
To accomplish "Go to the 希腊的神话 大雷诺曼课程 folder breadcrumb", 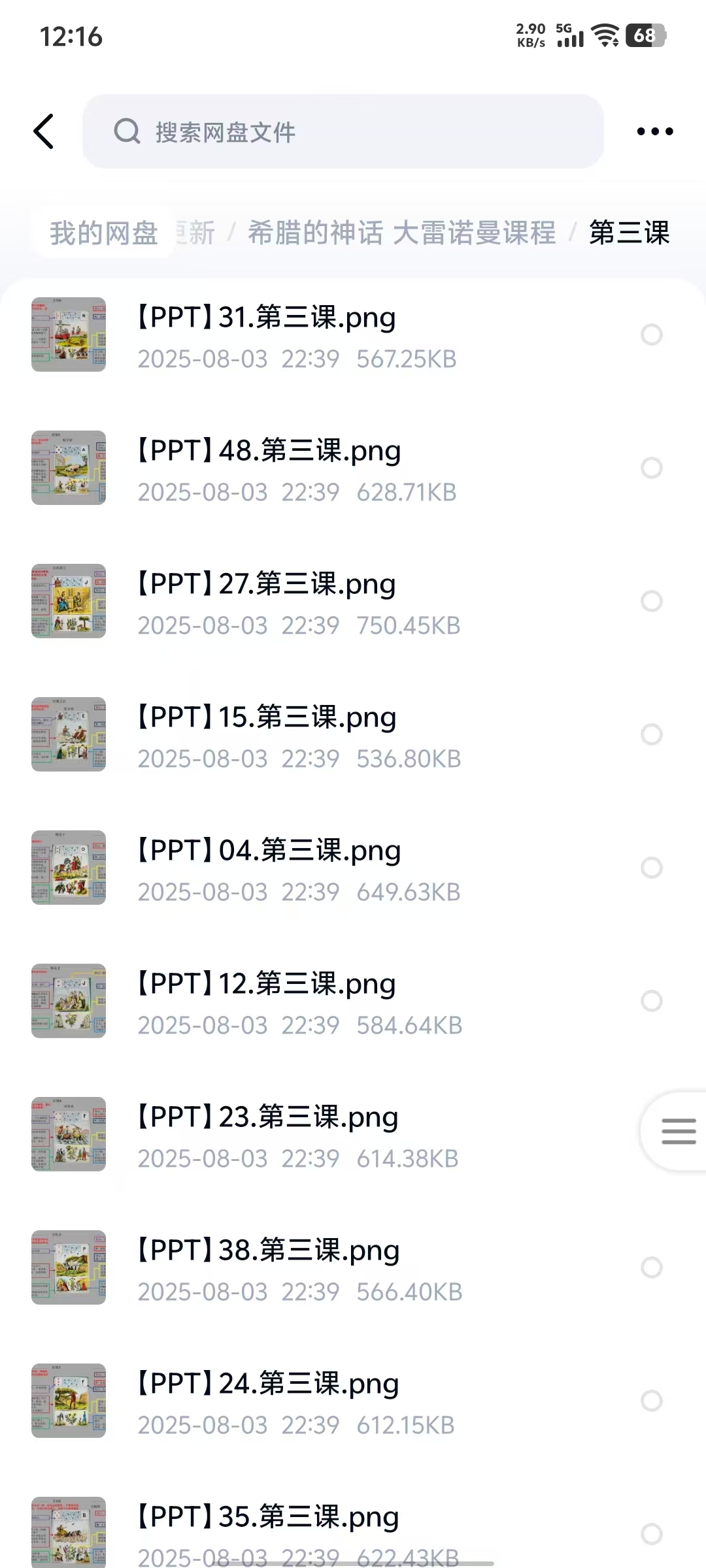I will (x=401, y=233).
